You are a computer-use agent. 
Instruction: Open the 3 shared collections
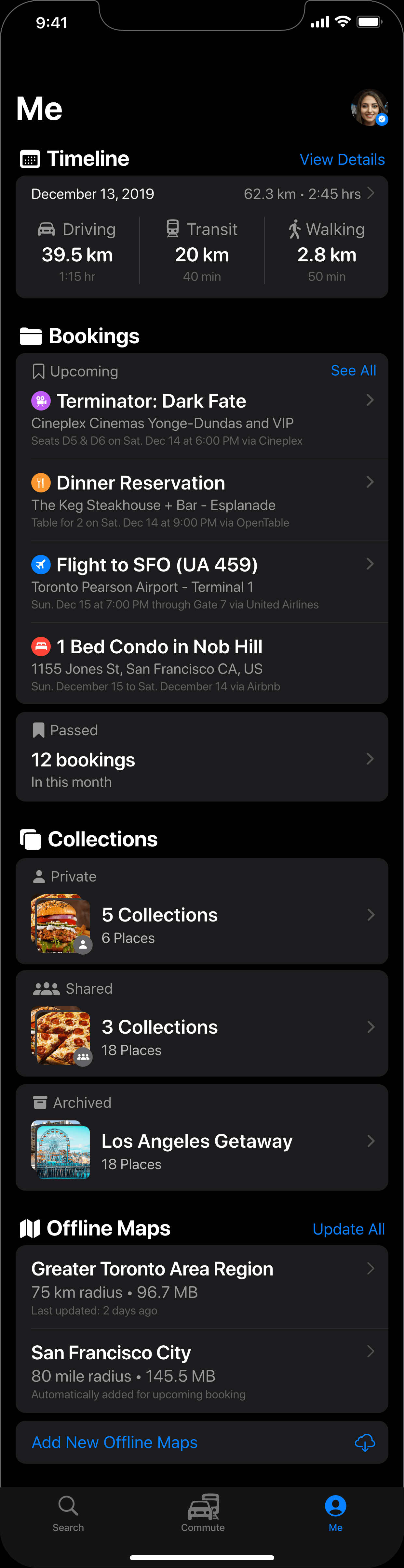click(202, 1035)
